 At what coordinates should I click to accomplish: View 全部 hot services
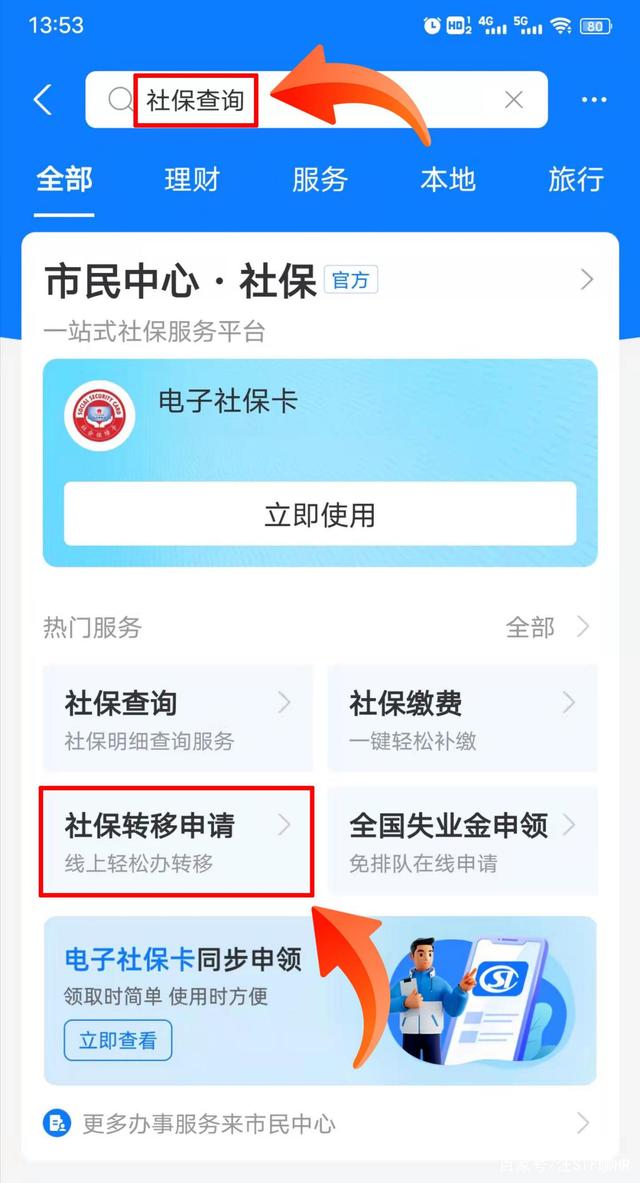[x=546, y=627]
